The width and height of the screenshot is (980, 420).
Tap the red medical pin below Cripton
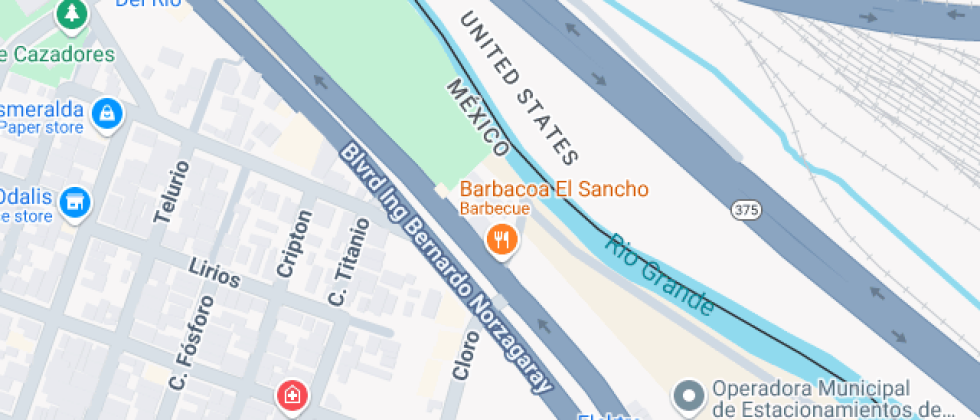(291, 395)
